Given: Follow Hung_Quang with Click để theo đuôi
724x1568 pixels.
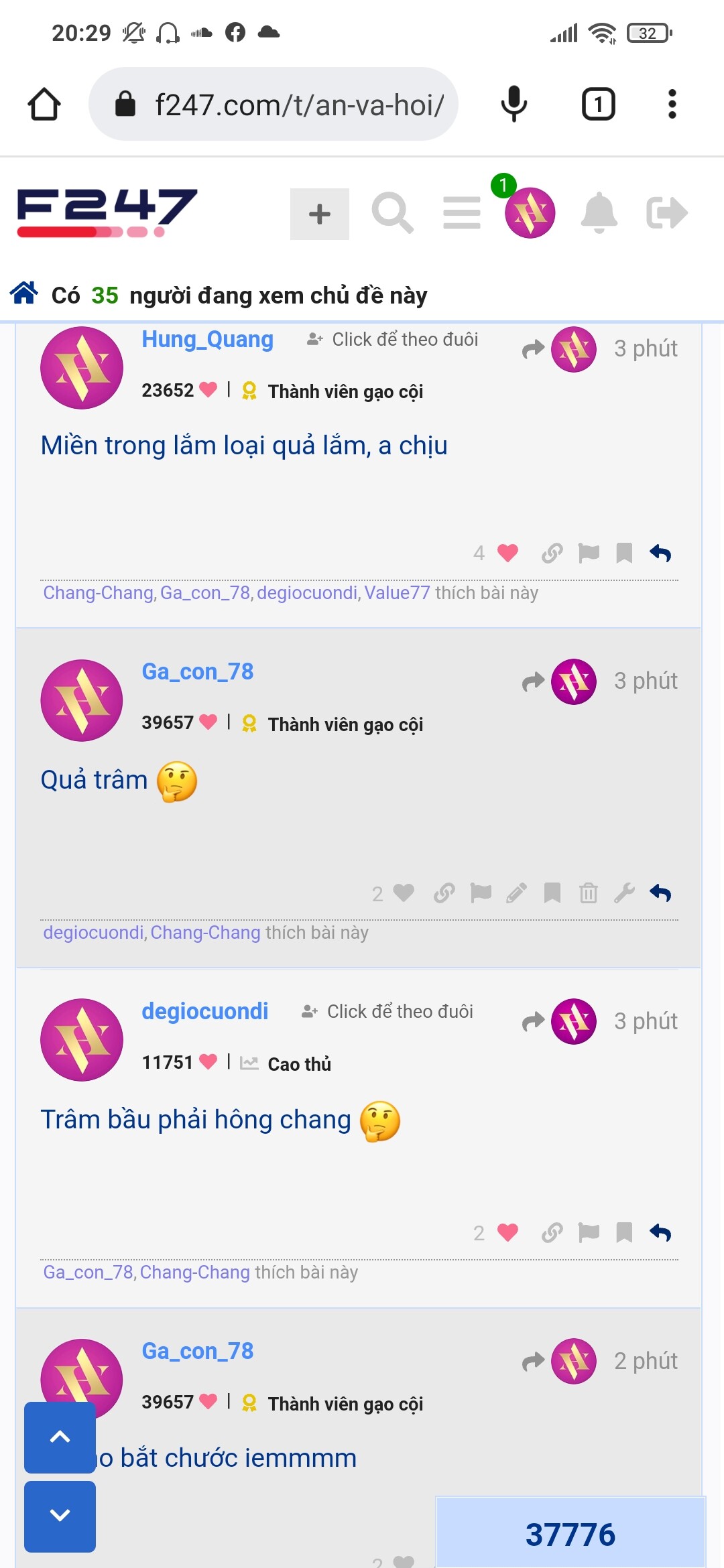Looking at the screenshot, I should 393,340.
